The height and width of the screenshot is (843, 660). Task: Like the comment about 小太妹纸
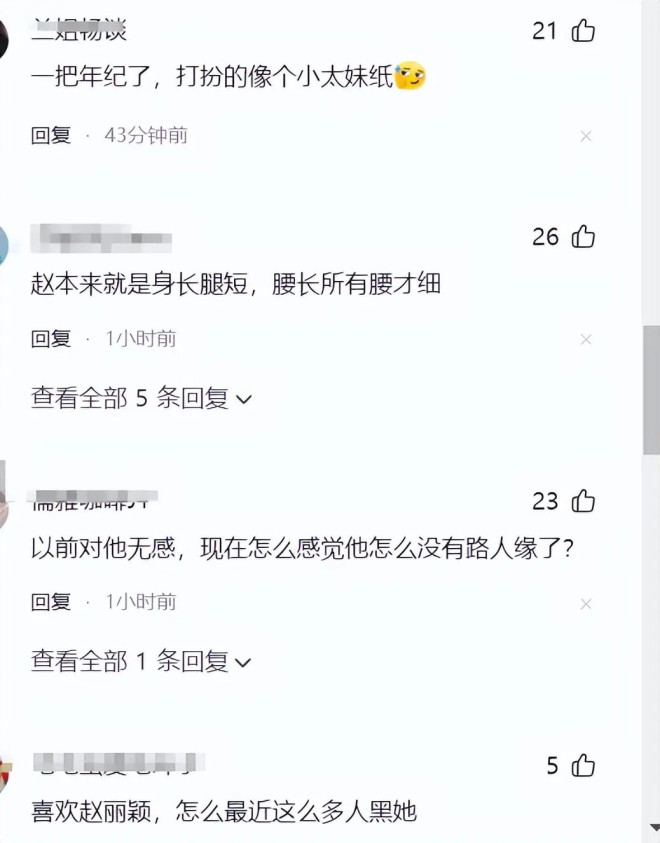pos(583,31)
